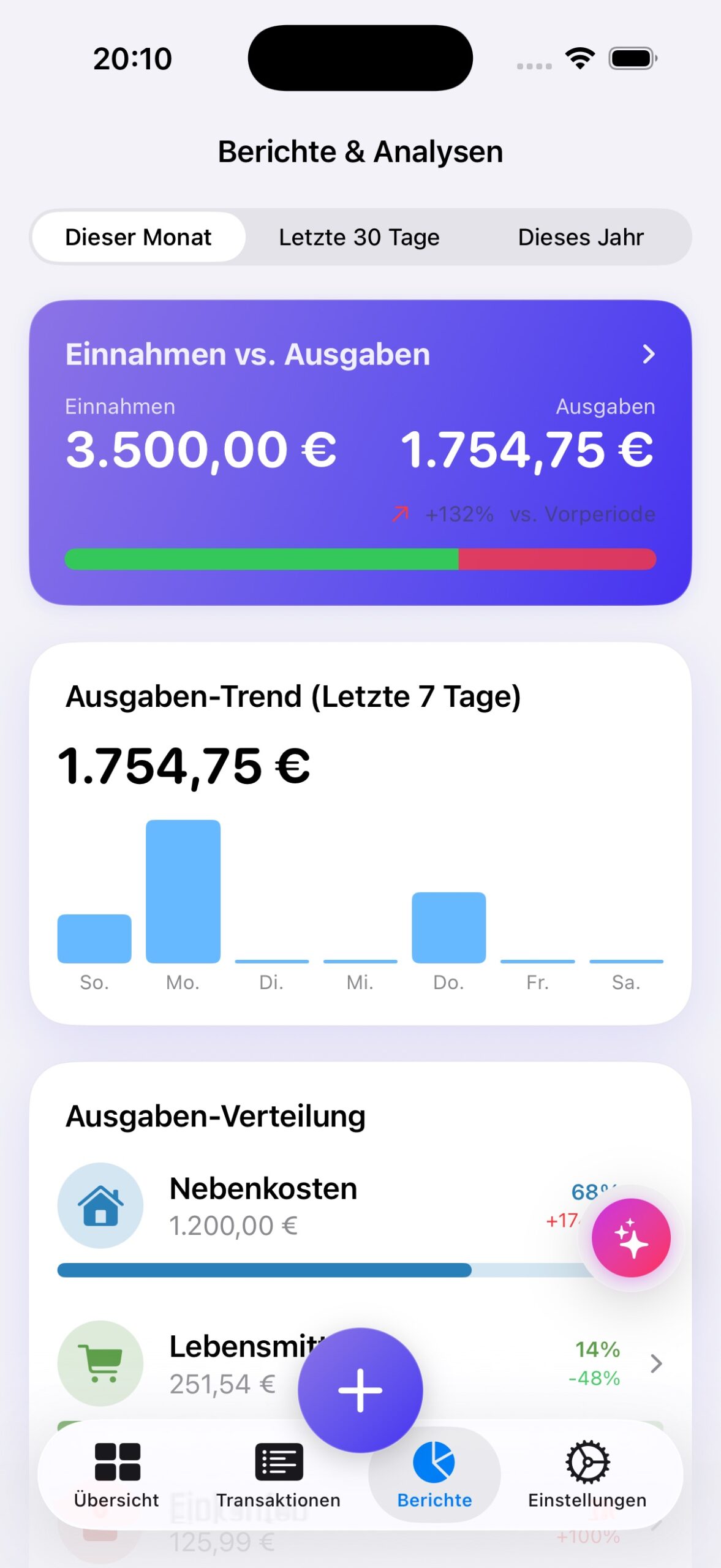Add a new transaction with the plus button
Screen dimensions: 721x1568
[x=360, y=1389]
